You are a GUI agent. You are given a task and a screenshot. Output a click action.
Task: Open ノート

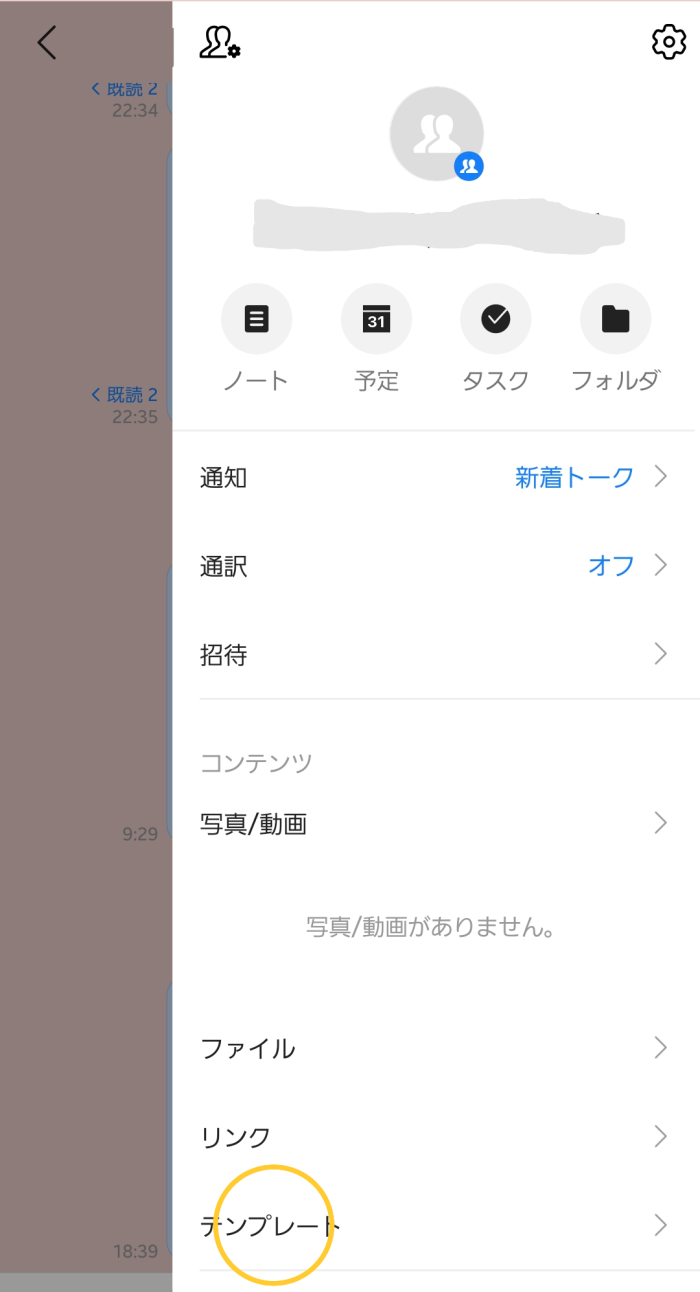(x=256, y=320)
